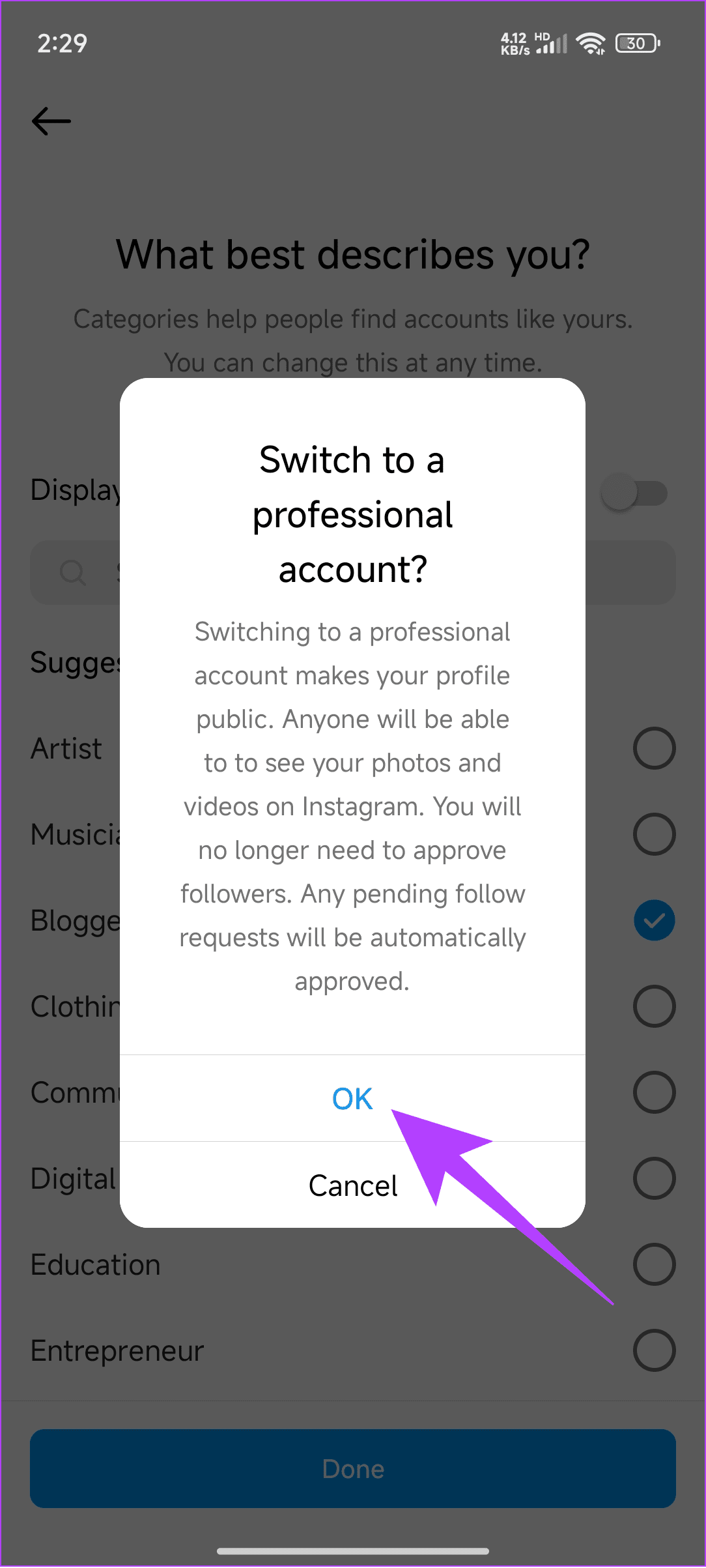Toggle the display category switch
The image size is (706, 1568).
coord(634,493)
